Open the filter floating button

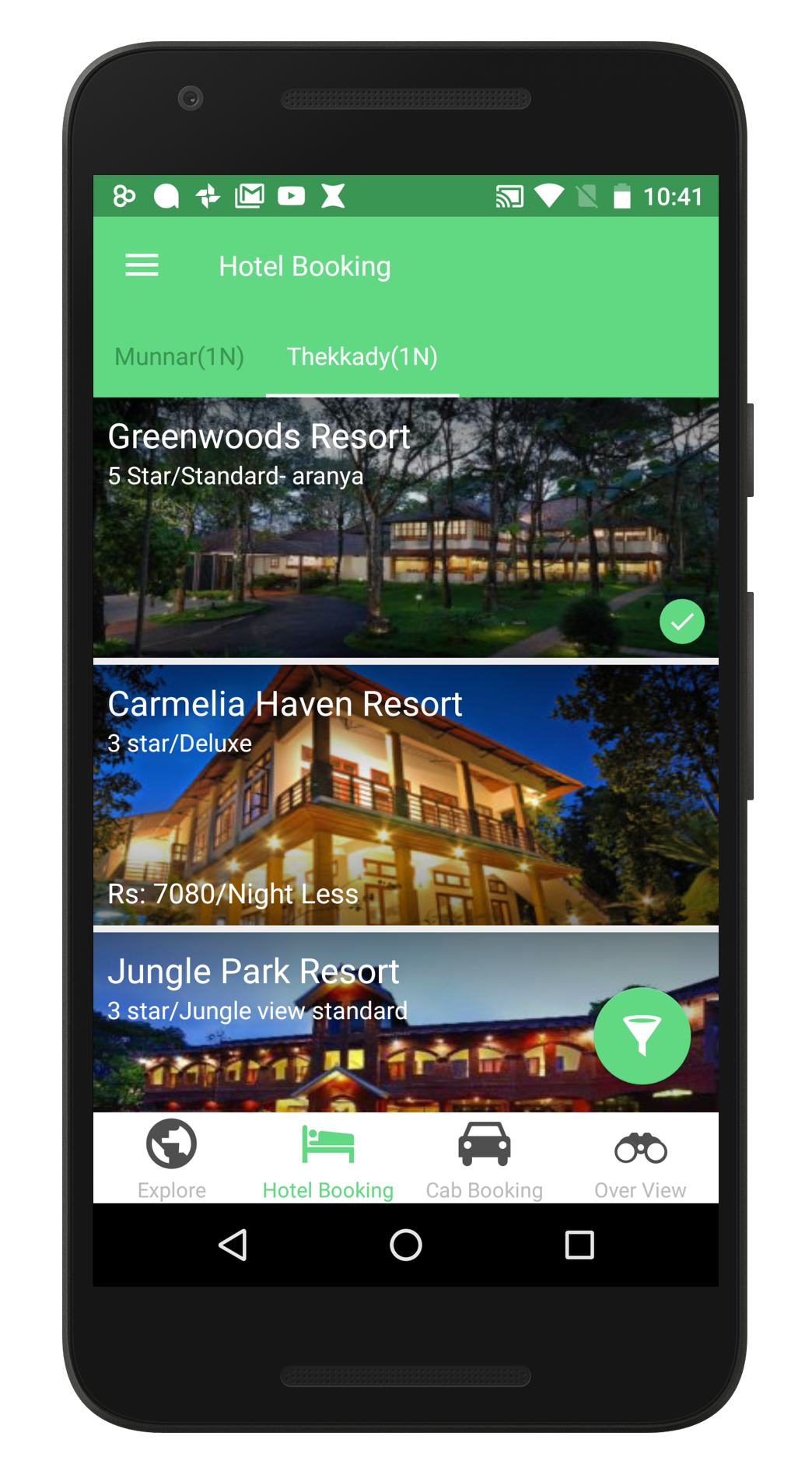click(x=642, y=1035)
